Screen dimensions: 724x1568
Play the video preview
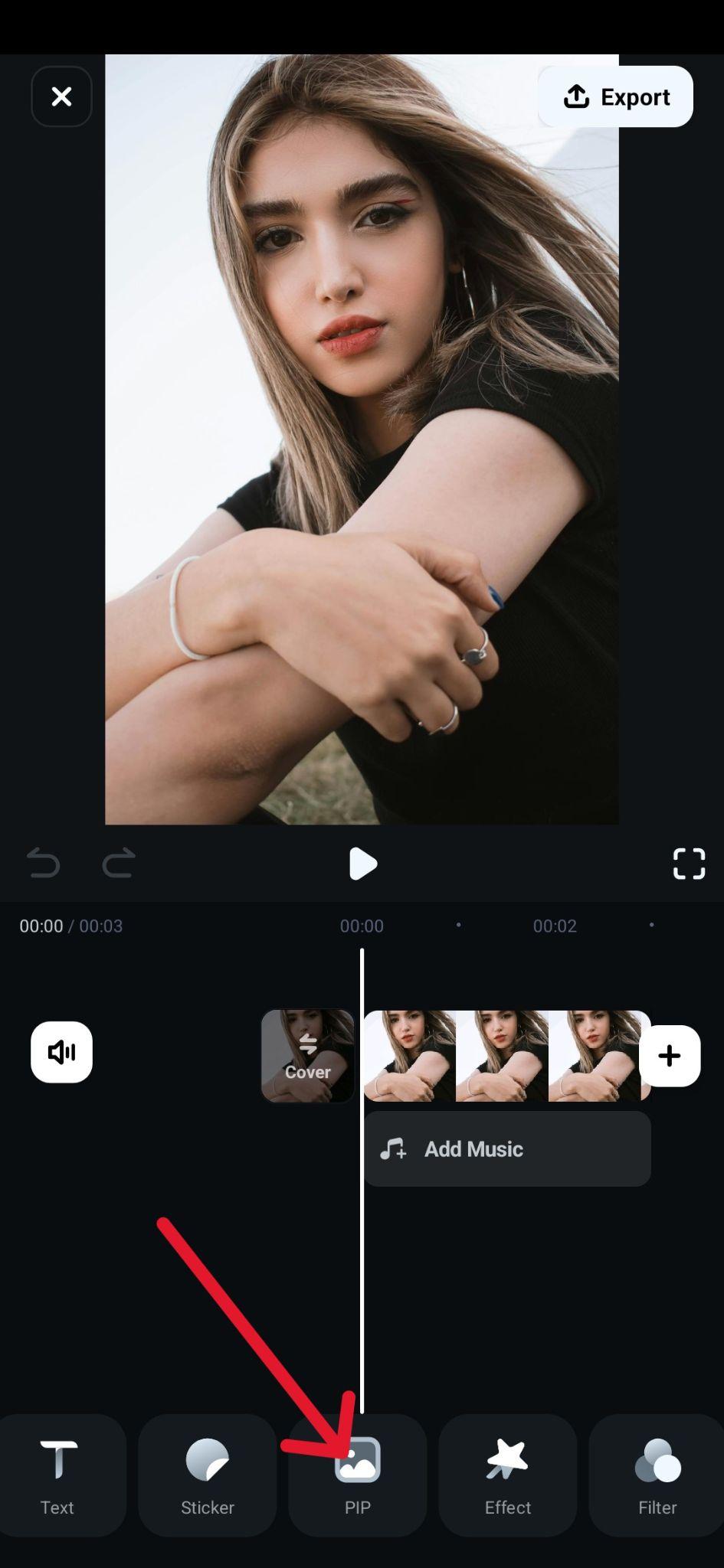362,864
